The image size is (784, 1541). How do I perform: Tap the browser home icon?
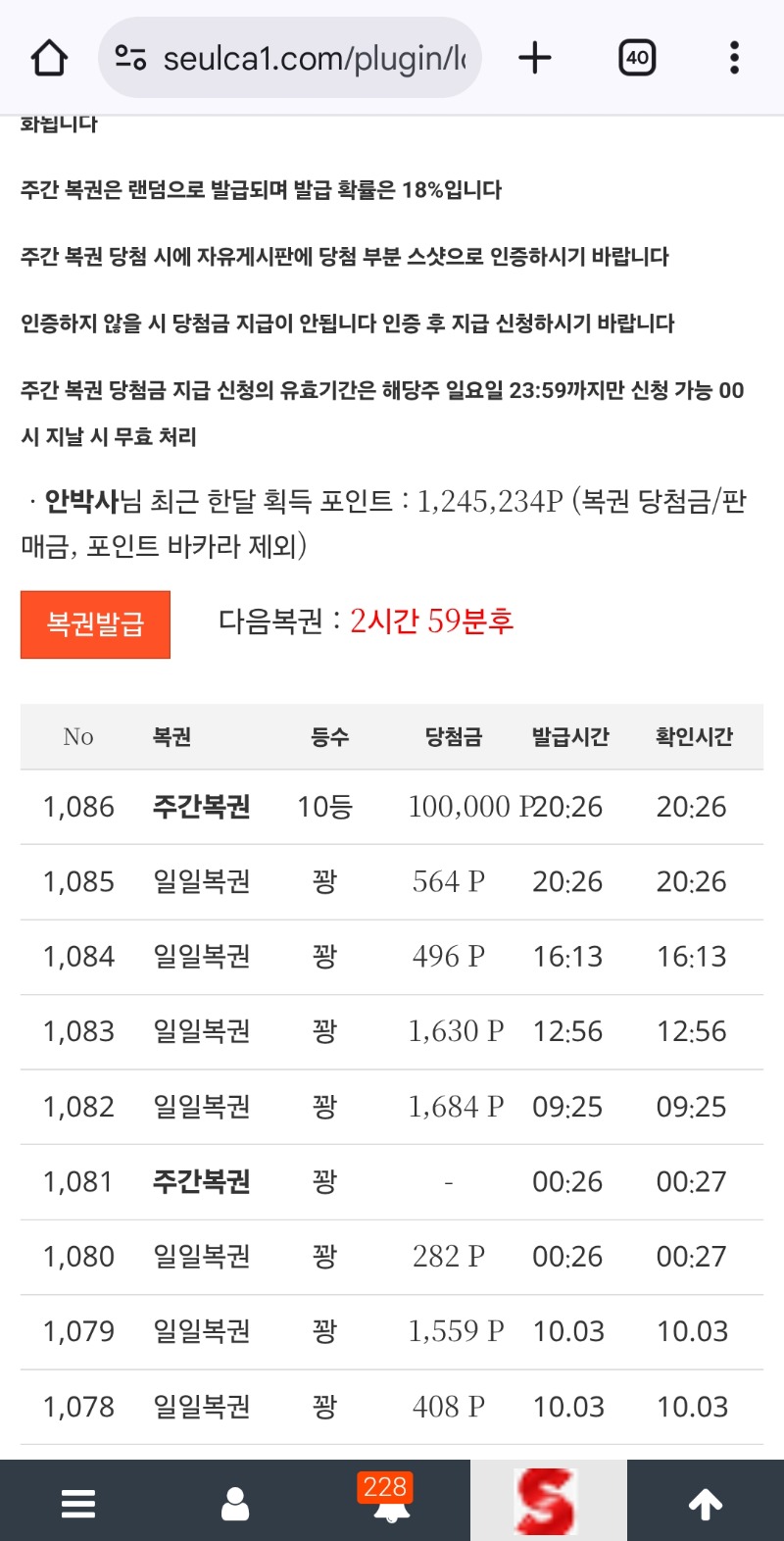pyautogui.click(x=49, y=58)
